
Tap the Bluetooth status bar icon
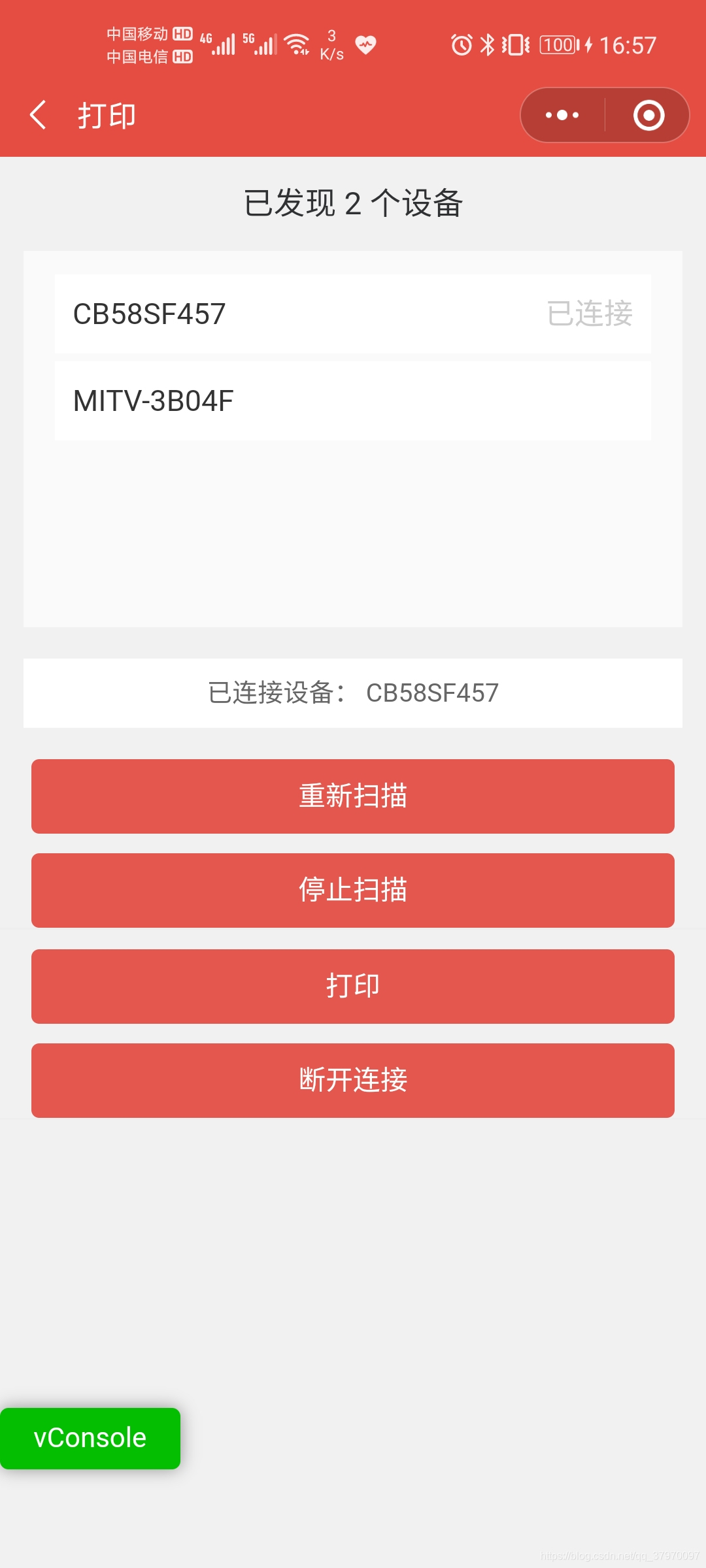pos(486,44)
